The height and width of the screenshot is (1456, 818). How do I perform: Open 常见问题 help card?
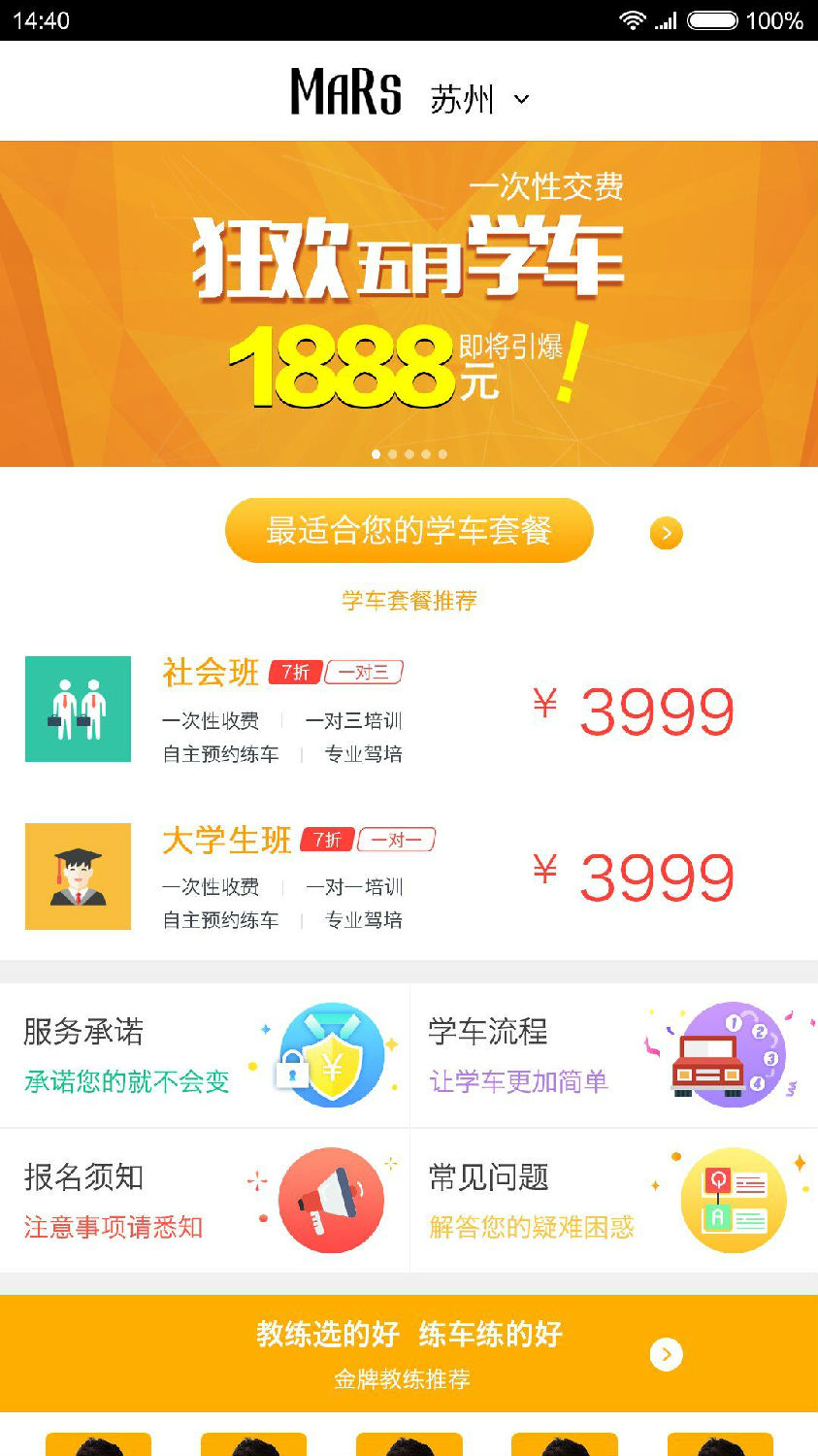point(614,1201)
